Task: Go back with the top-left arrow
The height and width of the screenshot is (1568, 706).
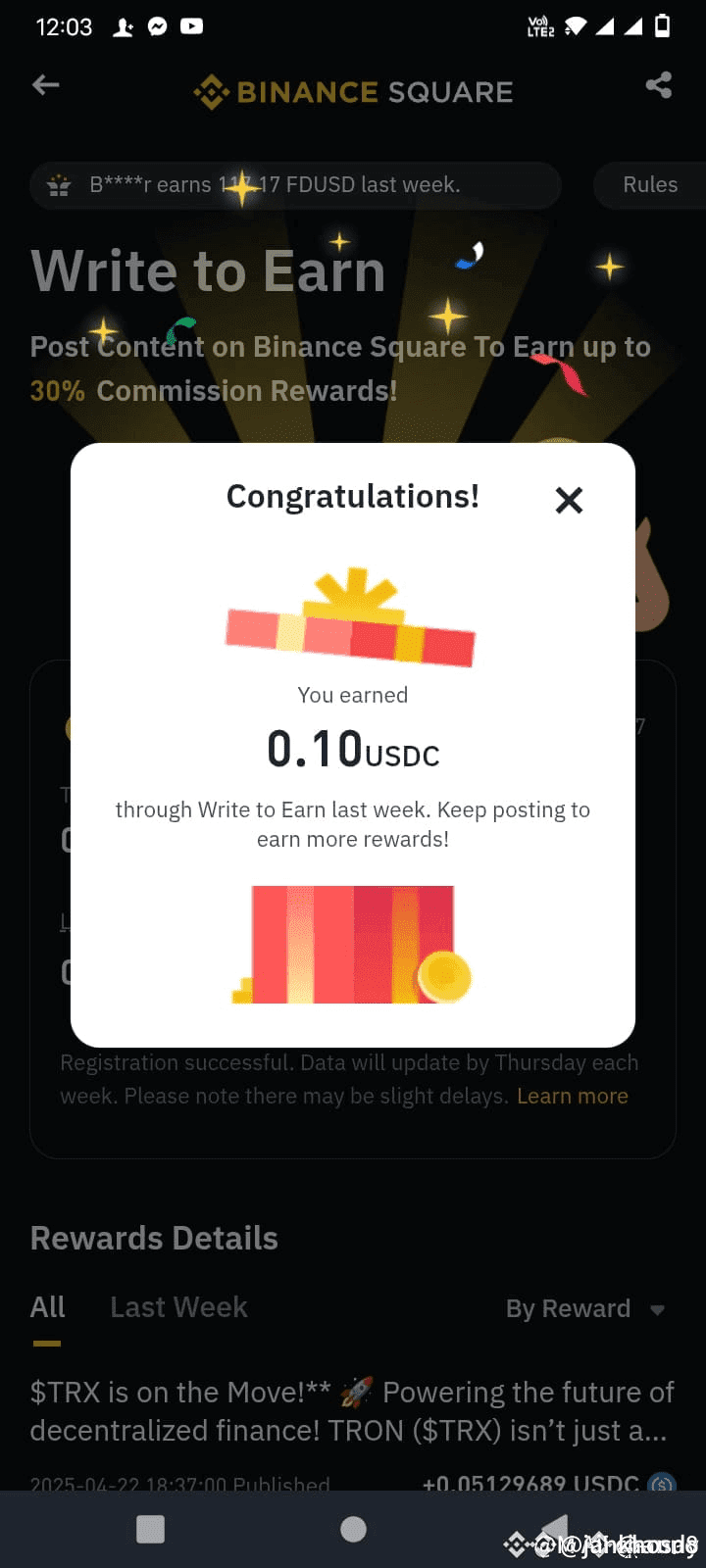Action: [x=46, y=85]
